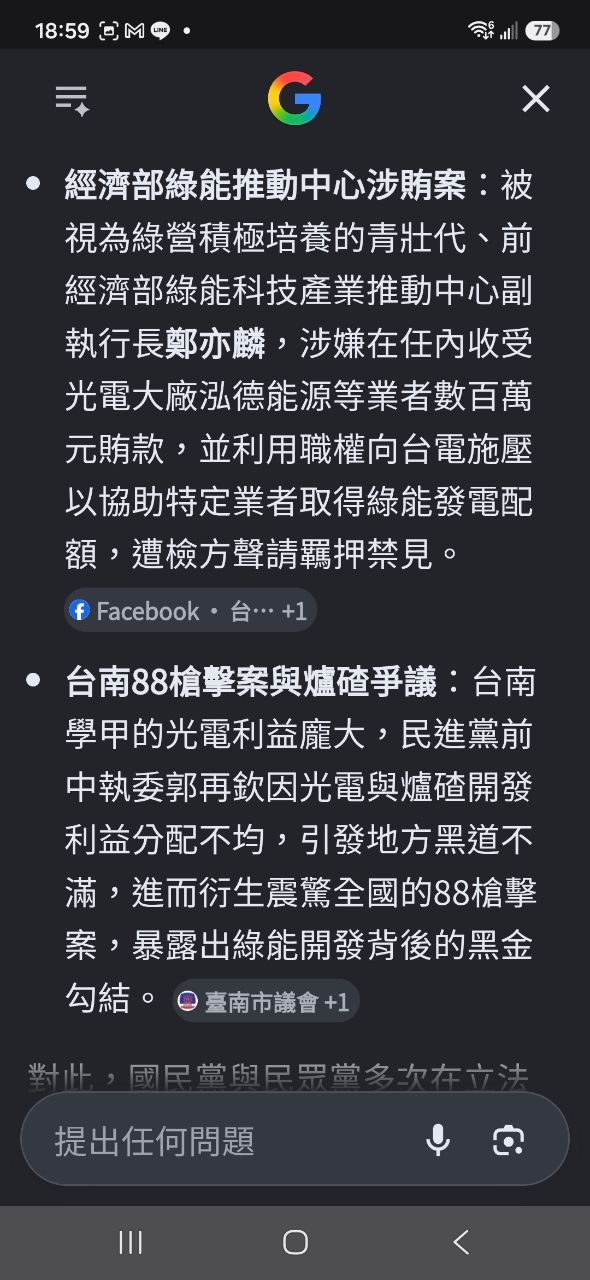Open the Facebook source chip
This screenshot has height=1280, width=590.
click(x=190, y=611)
